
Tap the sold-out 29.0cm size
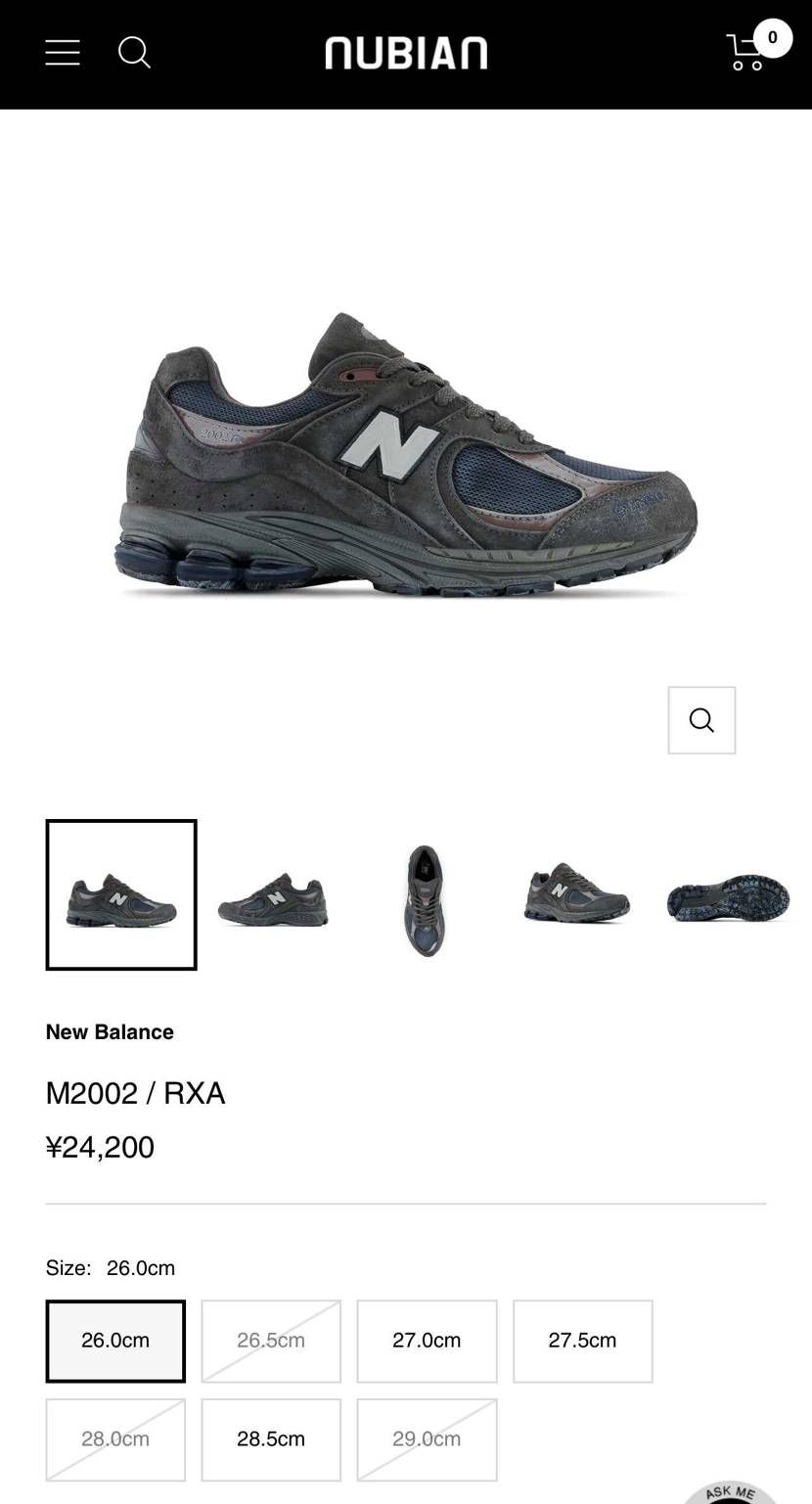click(x=427, y=1439)
